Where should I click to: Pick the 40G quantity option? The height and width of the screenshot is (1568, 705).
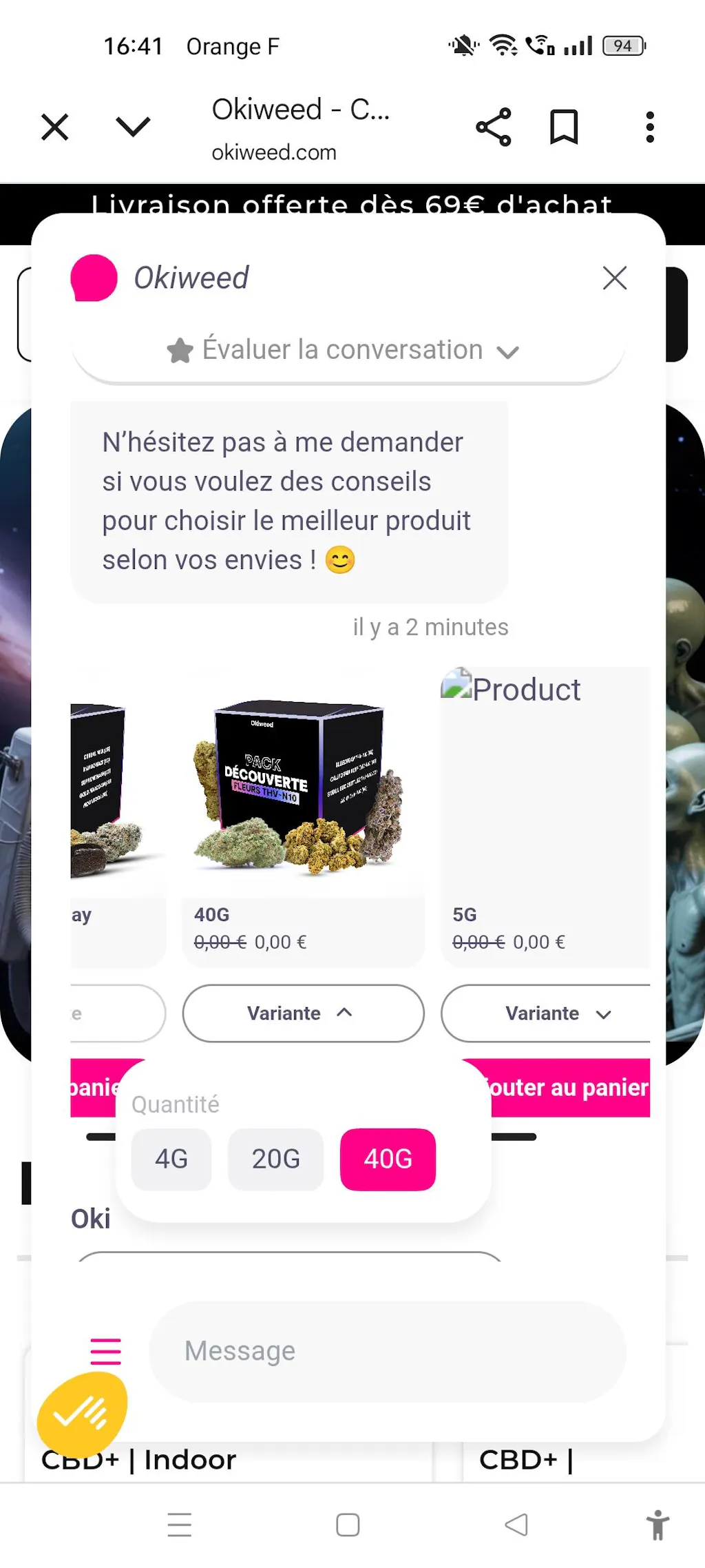pos(388,1159)
